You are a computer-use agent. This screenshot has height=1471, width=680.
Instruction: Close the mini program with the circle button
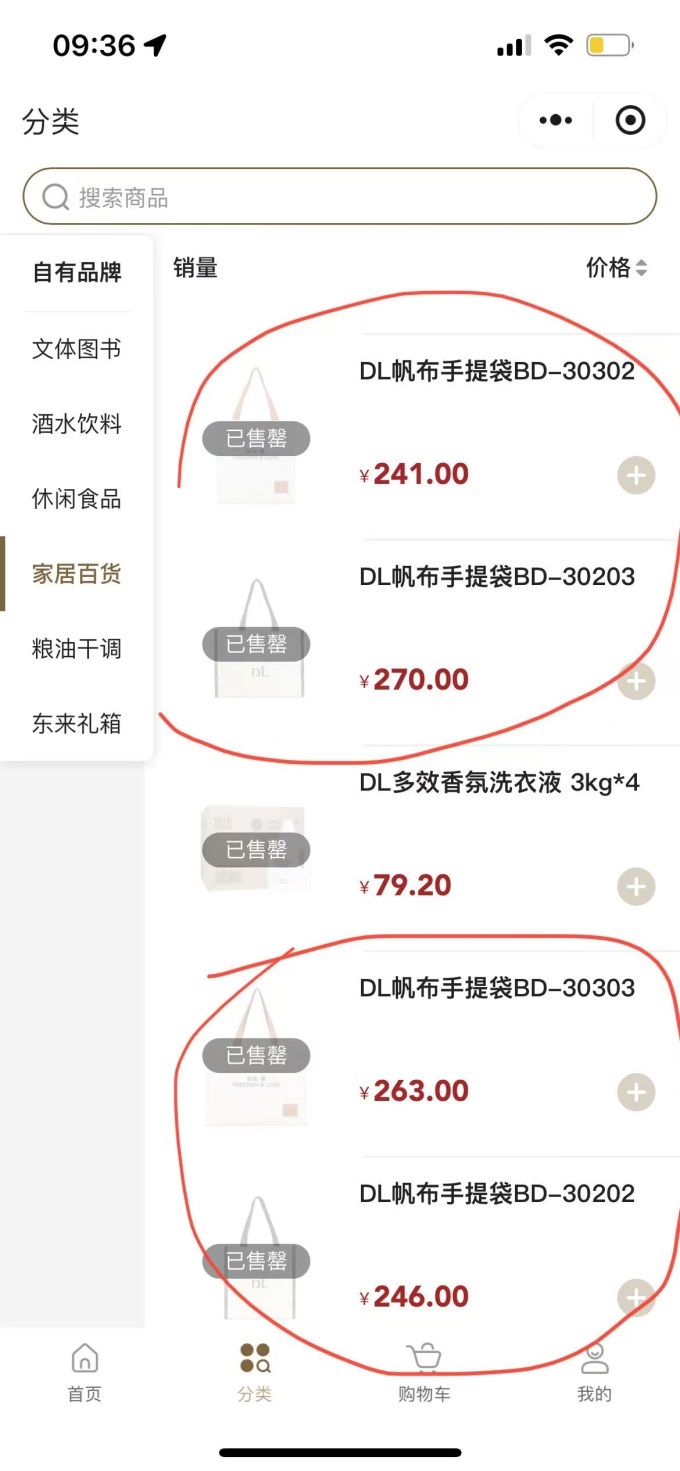pos(630,121)
